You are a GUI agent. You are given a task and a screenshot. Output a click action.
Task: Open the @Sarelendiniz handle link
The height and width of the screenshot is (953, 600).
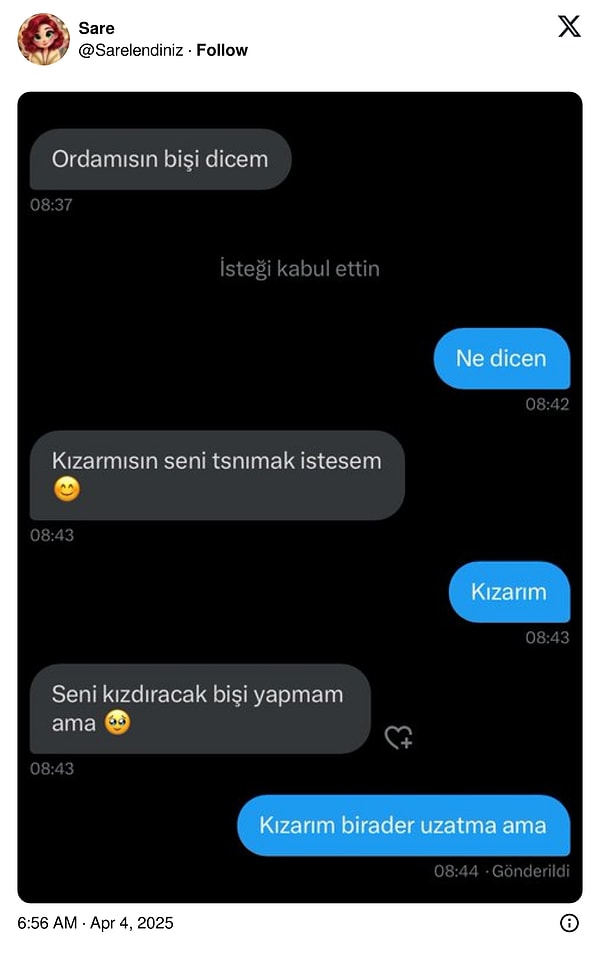131,50
